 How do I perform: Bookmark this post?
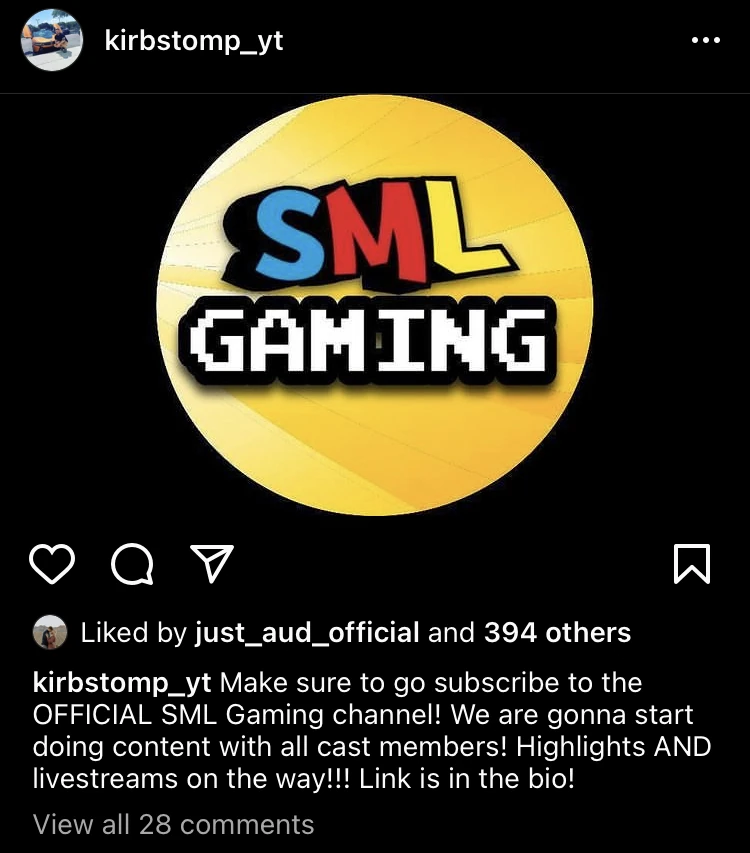coord(692,564)
